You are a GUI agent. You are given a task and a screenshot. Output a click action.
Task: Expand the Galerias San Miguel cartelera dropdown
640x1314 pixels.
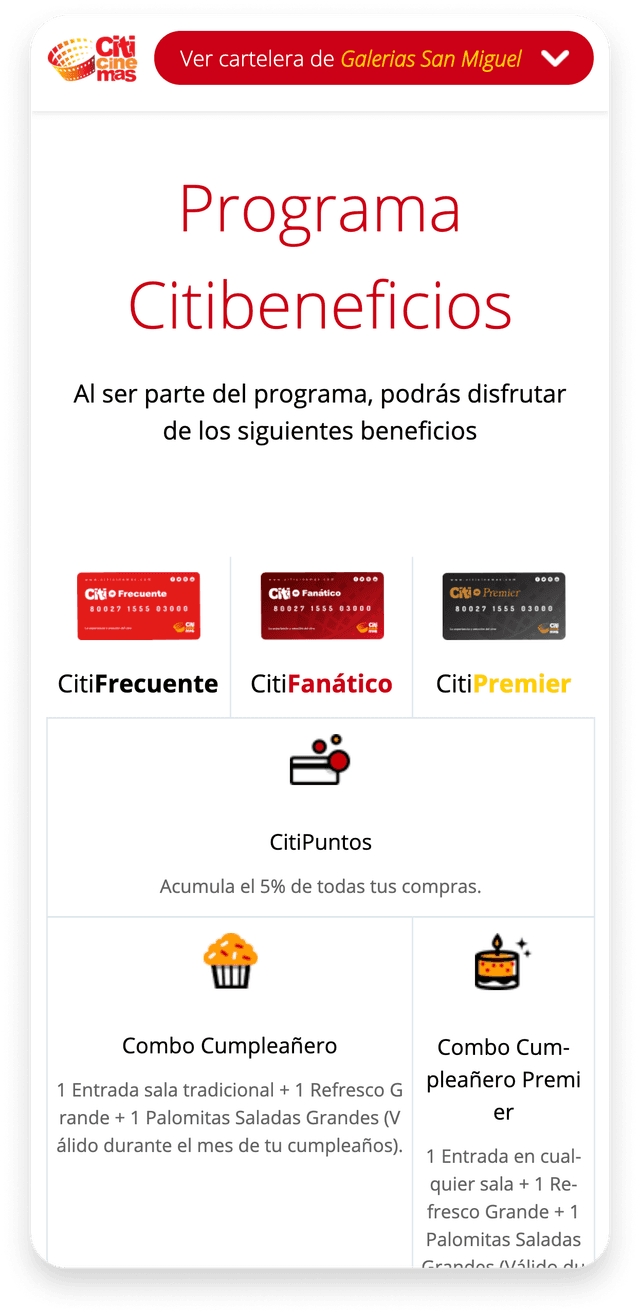pyautogui.click(x=374, y=59)
